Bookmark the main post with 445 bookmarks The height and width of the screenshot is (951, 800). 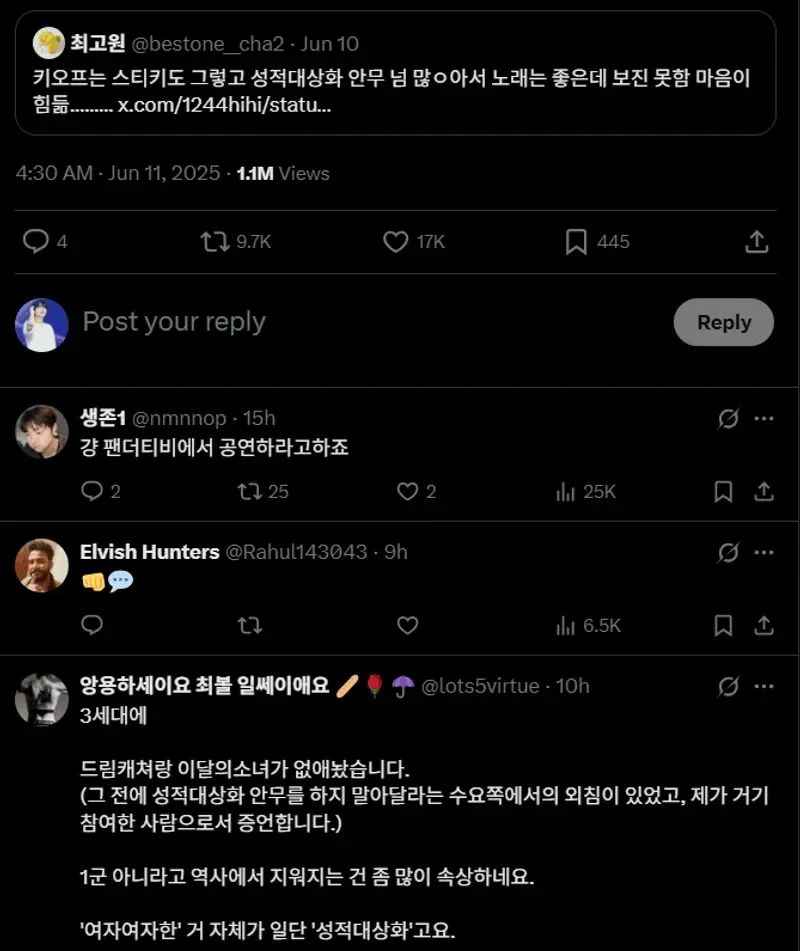(x=576, y=241)
